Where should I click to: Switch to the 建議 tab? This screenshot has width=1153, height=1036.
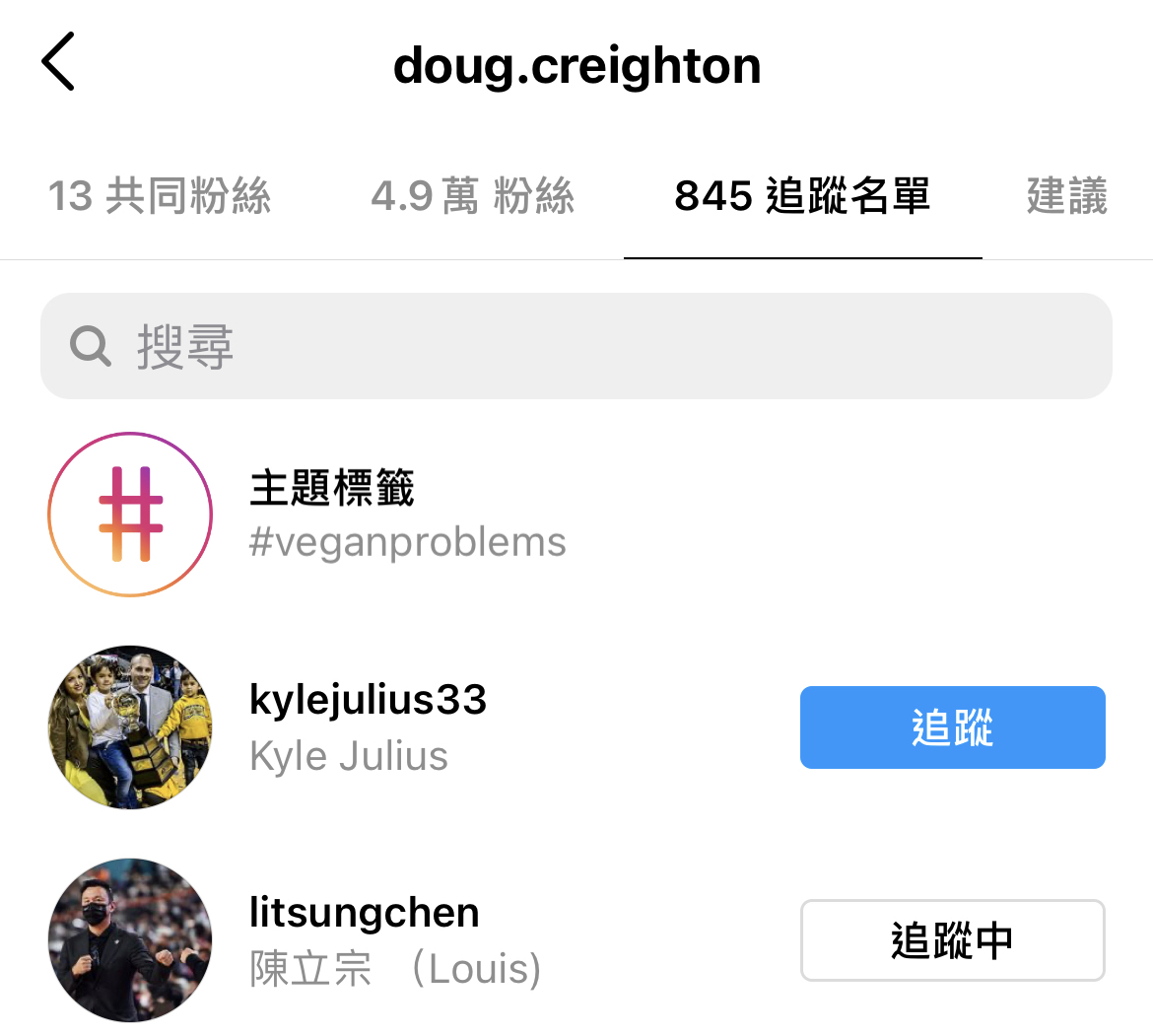click(x=1066, y=196)
